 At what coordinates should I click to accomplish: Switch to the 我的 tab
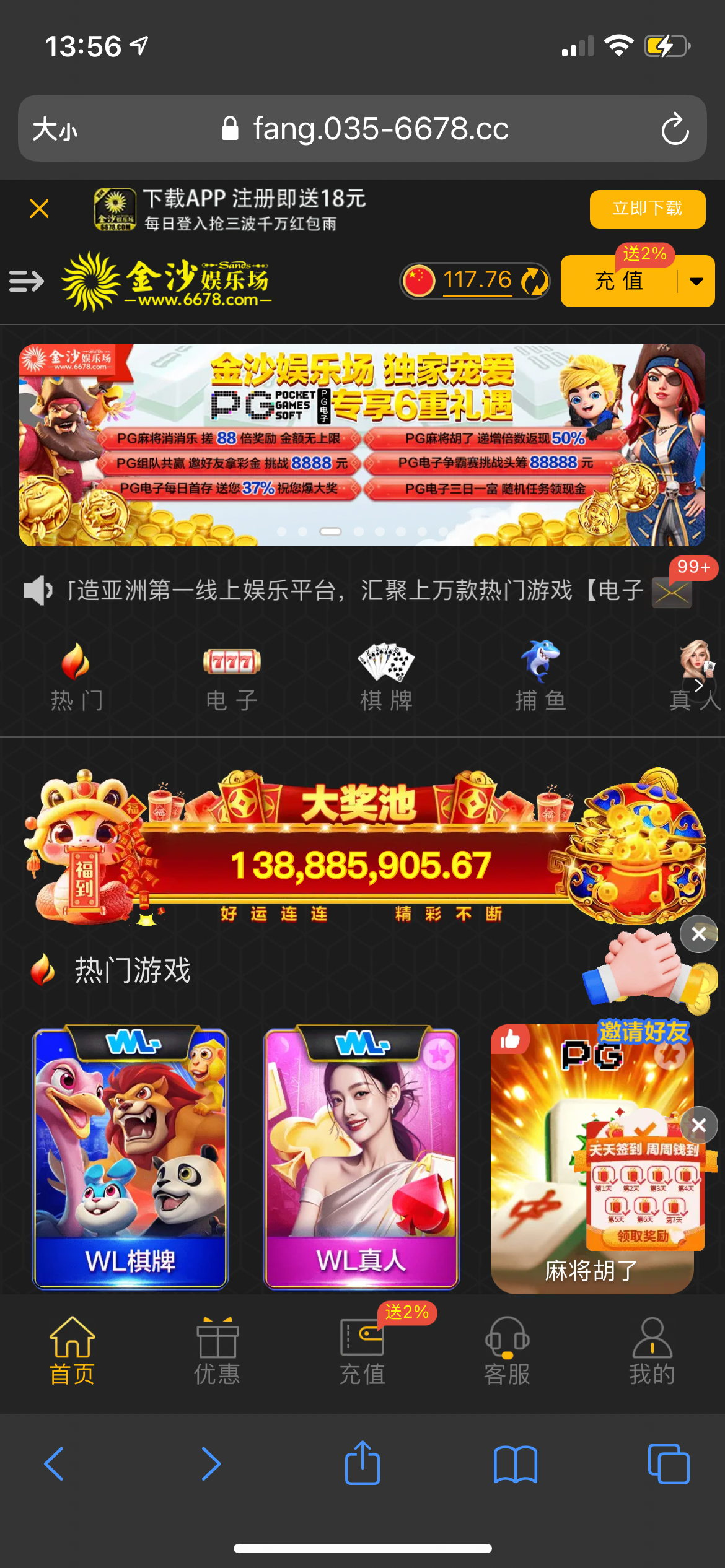pyautogui.click(x=651, y=1351)
